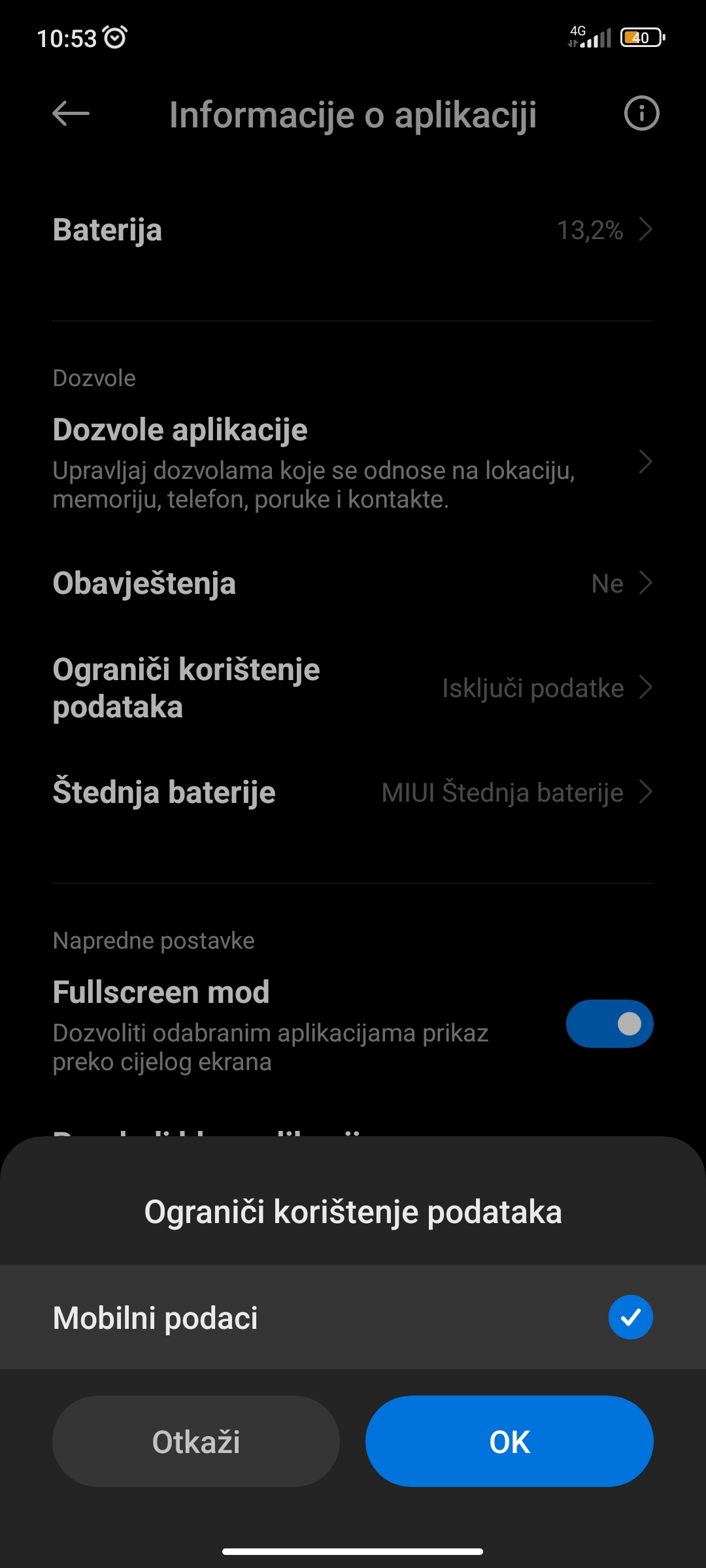Cancel the dialog with Otkaži
Image resolution: width=706 pixels, height=1568 pixels.
196,1441
